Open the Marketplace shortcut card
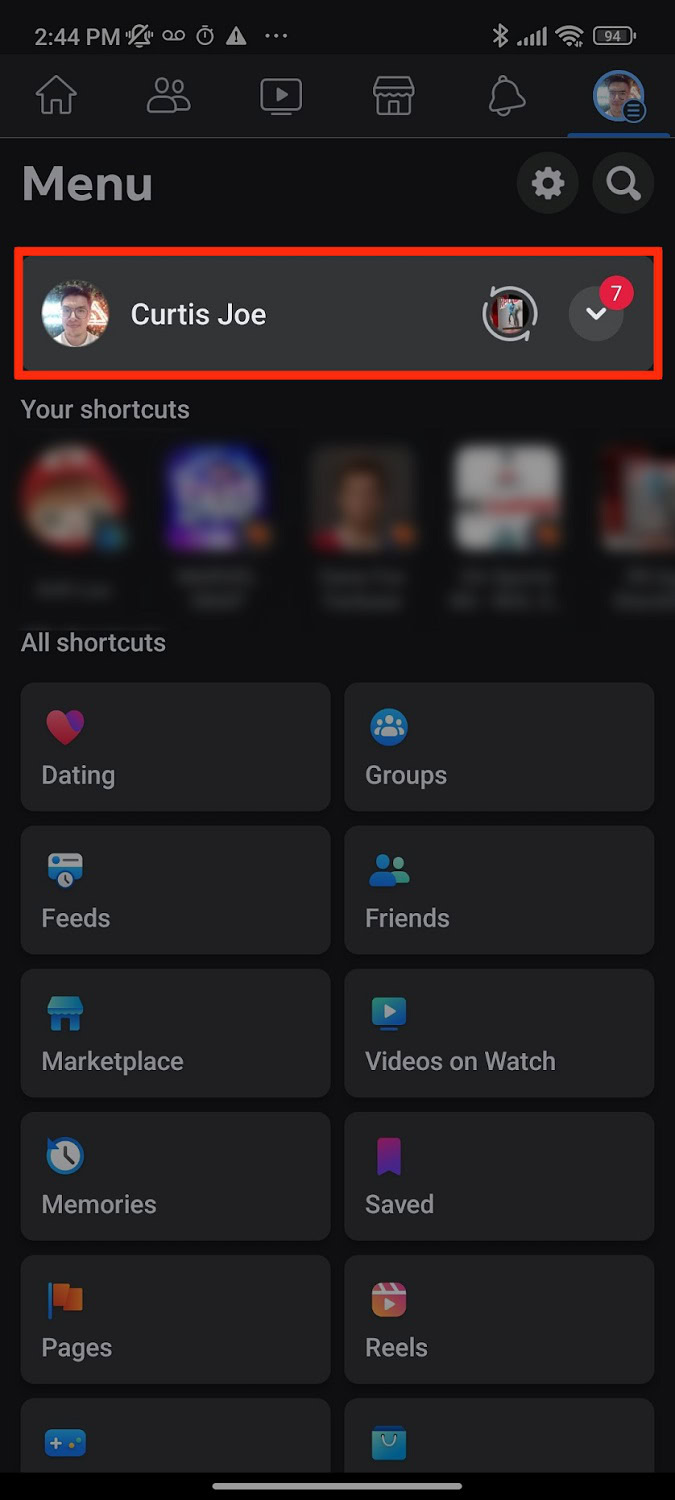Image resolution: width=675 pixels, height=1500 pixels. pos(175,1033)
